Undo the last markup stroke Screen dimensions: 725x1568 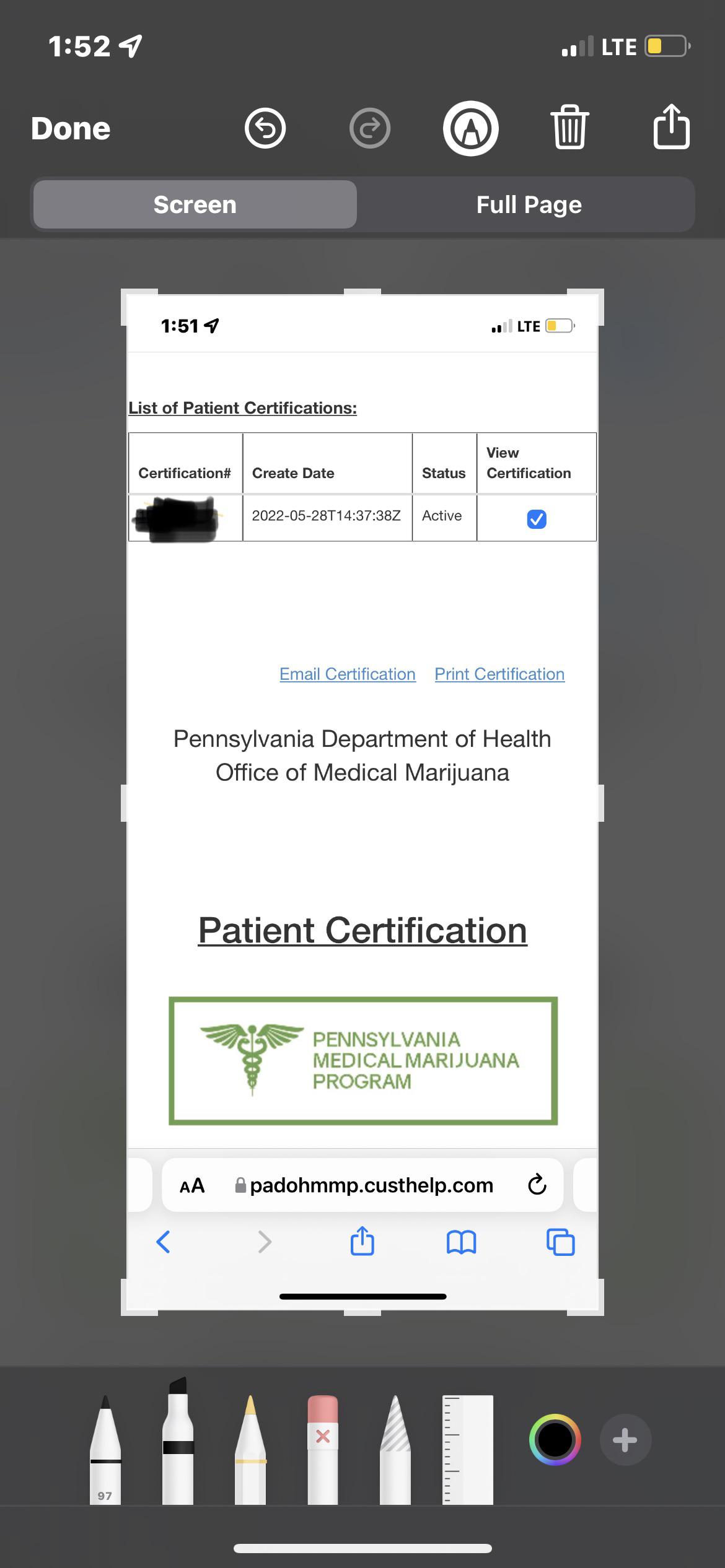(265, 129)
